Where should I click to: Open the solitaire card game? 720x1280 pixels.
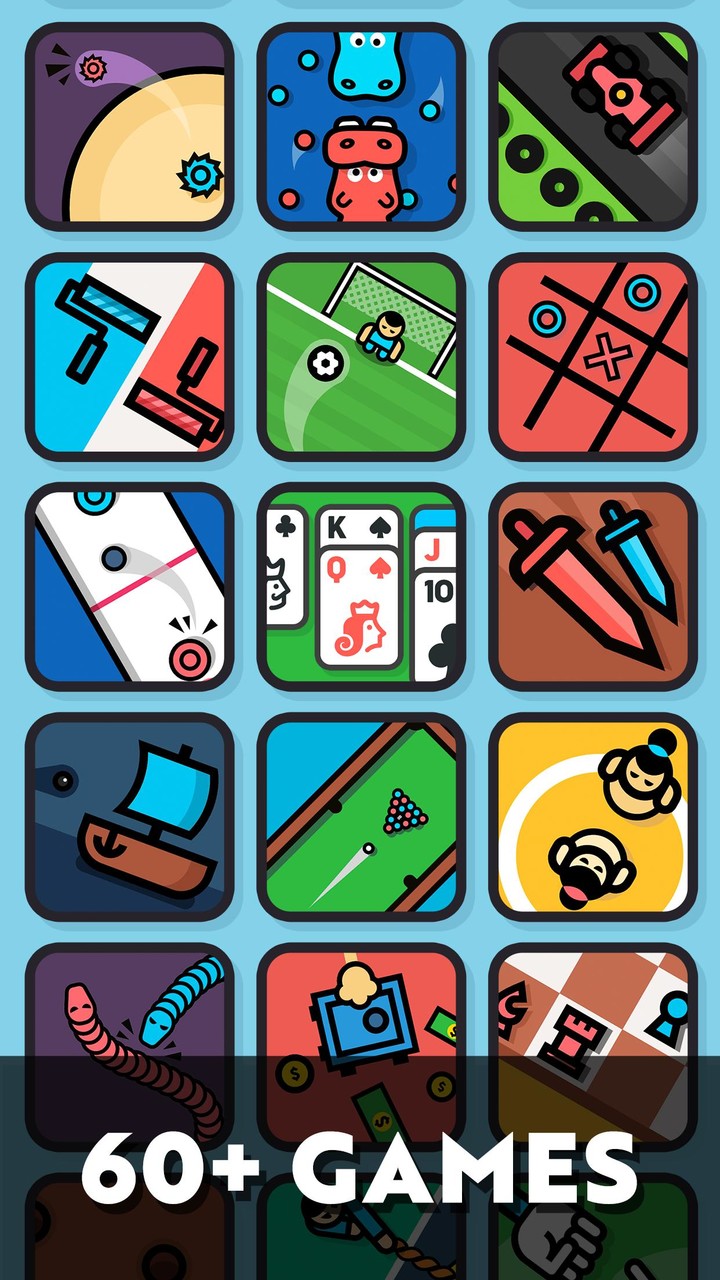click(360, 585)
